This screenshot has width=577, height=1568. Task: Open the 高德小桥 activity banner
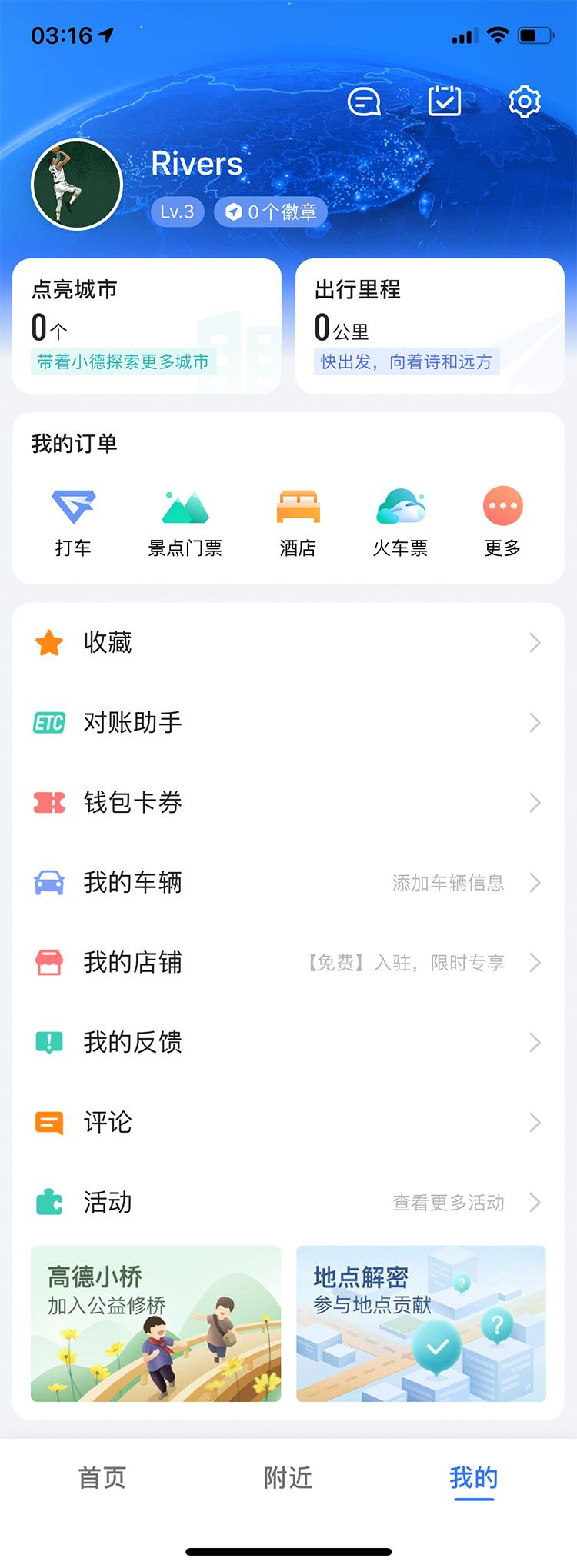click(x=156, y=1323)
